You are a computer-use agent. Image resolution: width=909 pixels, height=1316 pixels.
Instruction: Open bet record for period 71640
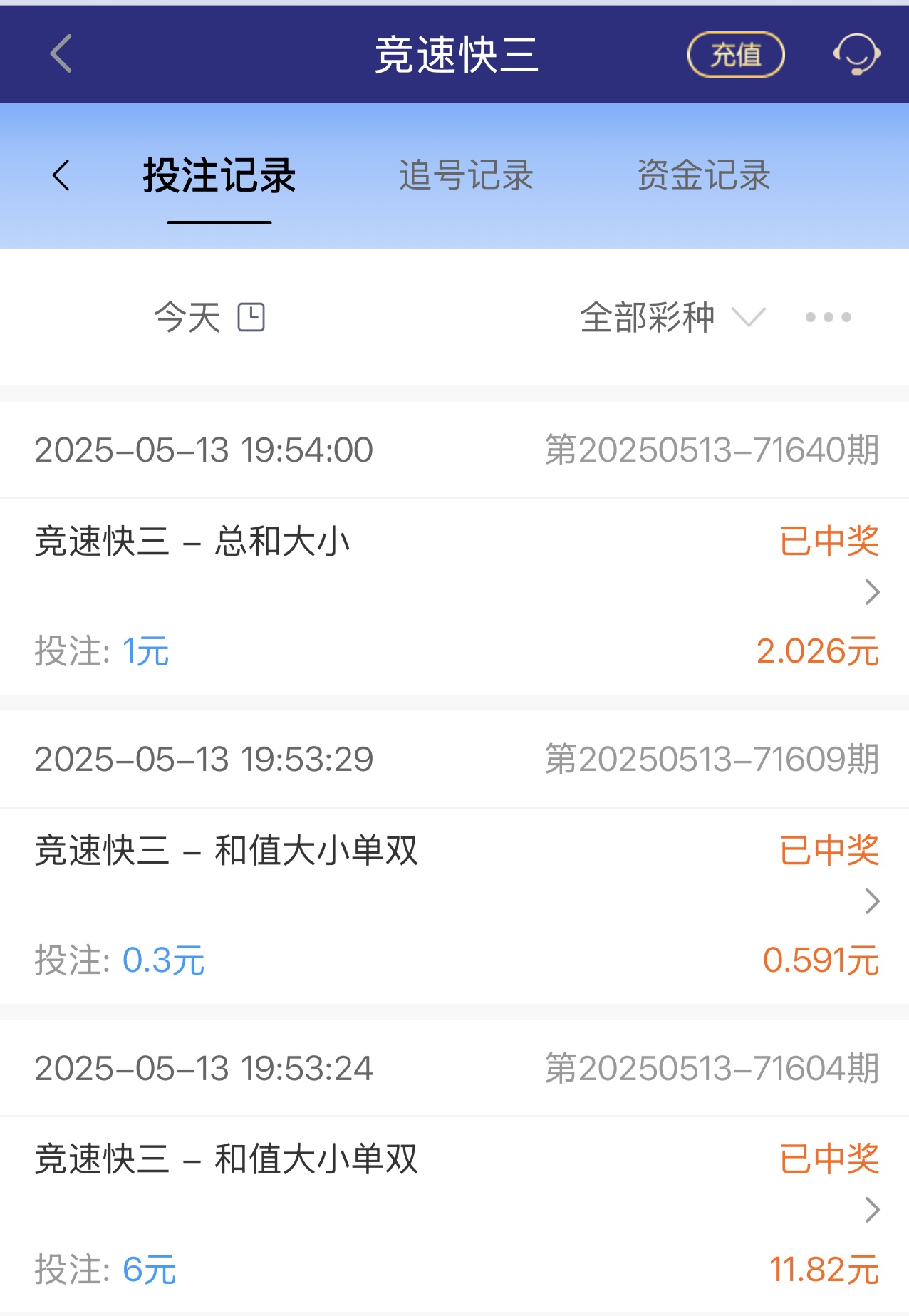tap(456, 593)
